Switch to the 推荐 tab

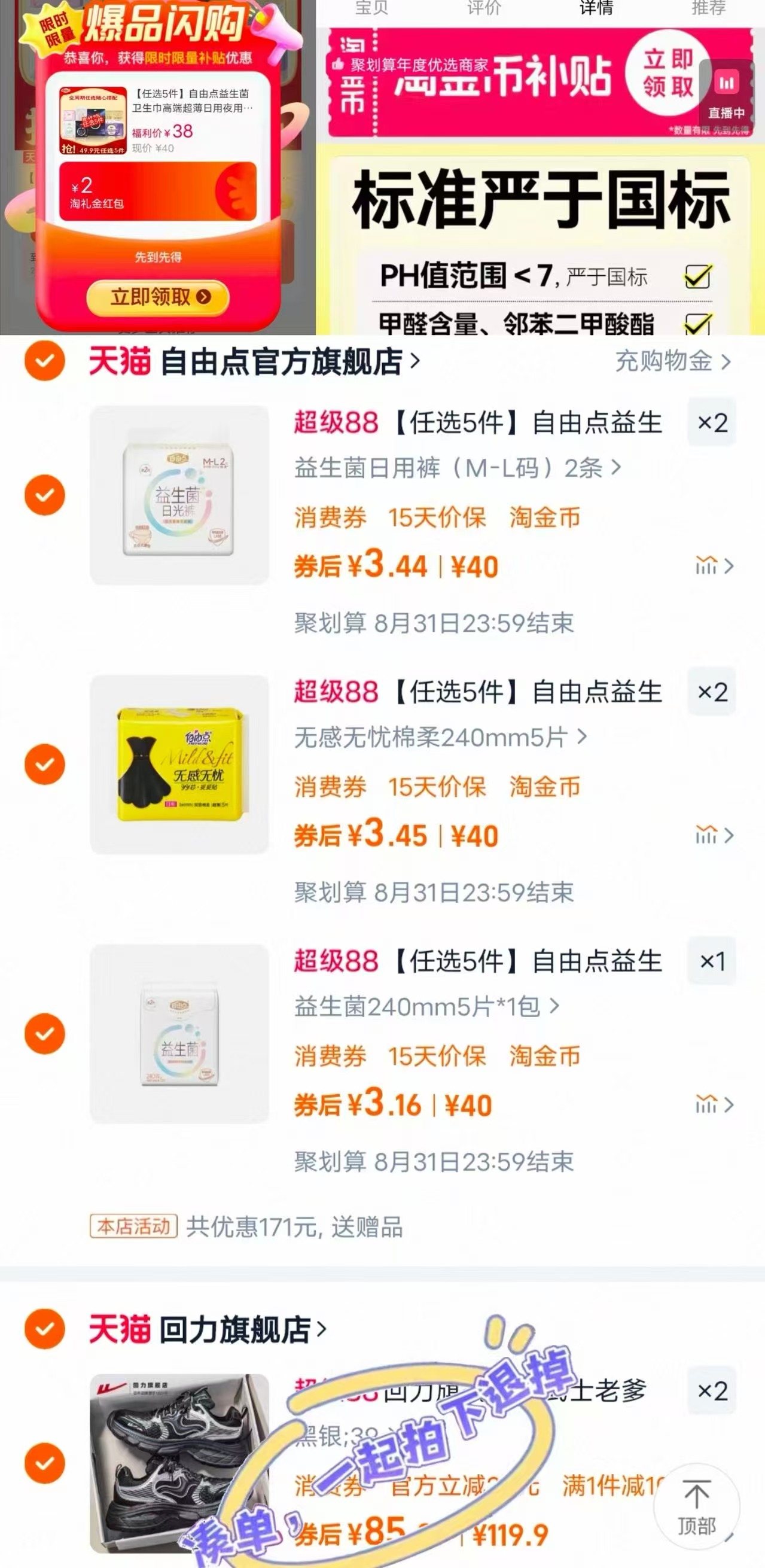709,8
